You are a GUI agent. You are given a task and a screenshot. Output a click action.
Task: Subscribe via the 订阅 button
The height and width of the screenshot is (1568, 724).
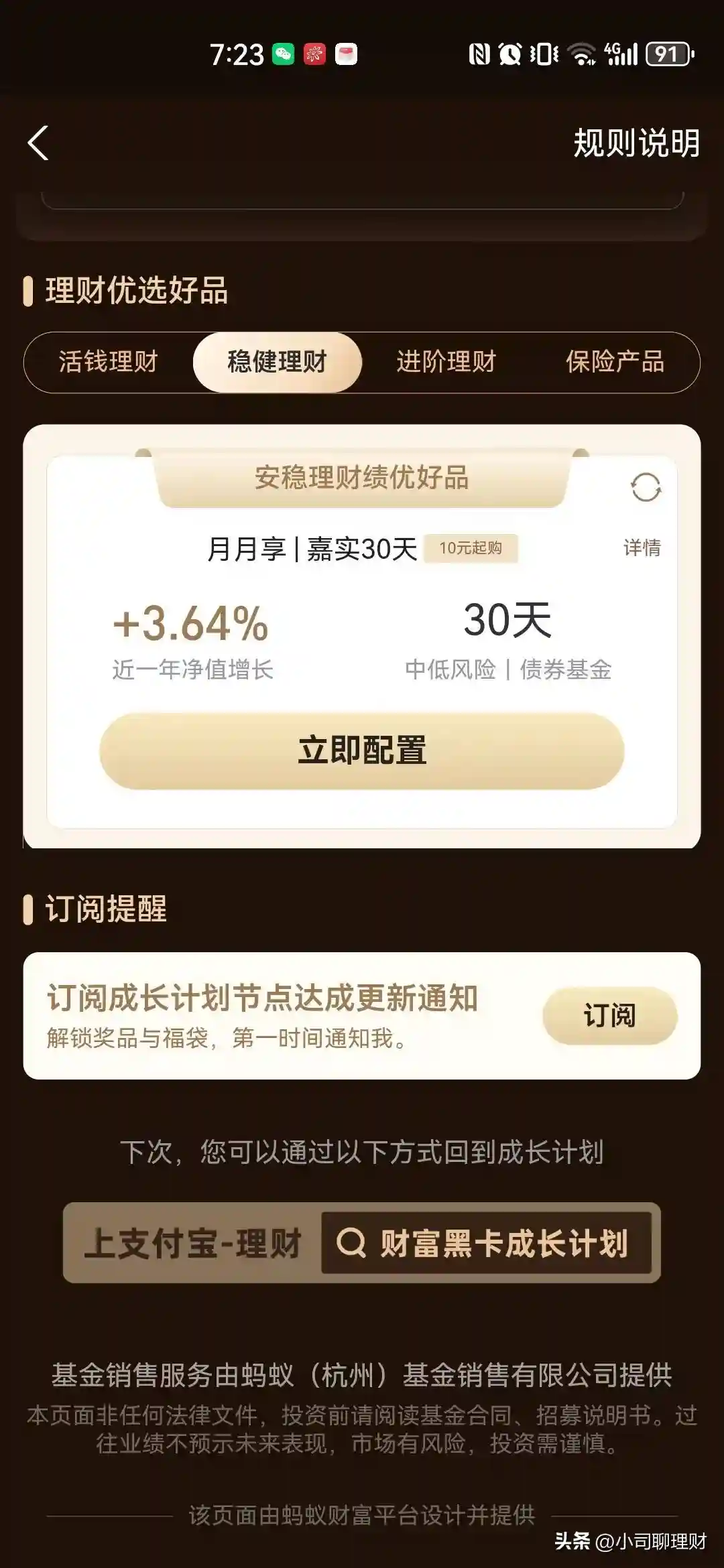click(x=609, y=1015)
